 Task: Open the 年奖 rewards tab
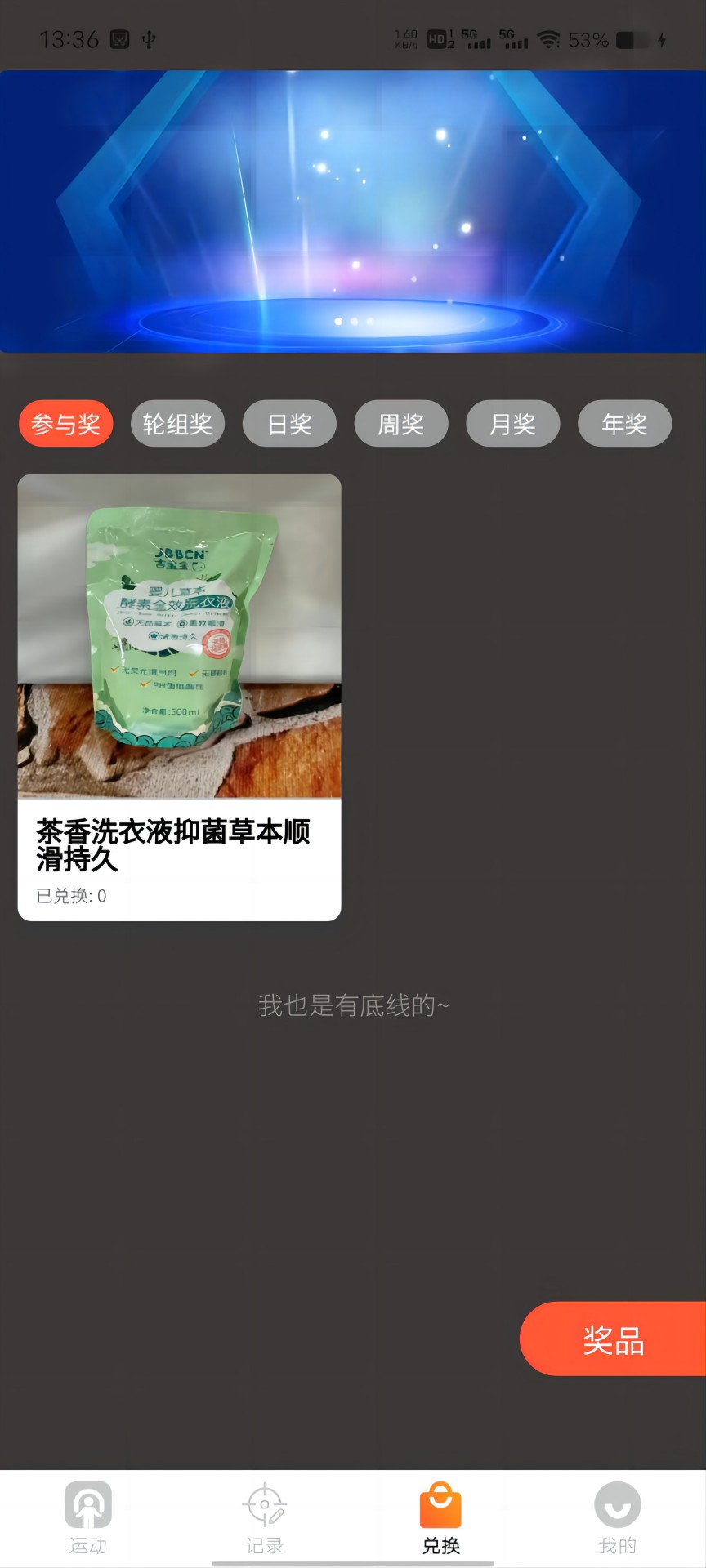(625, 423)
